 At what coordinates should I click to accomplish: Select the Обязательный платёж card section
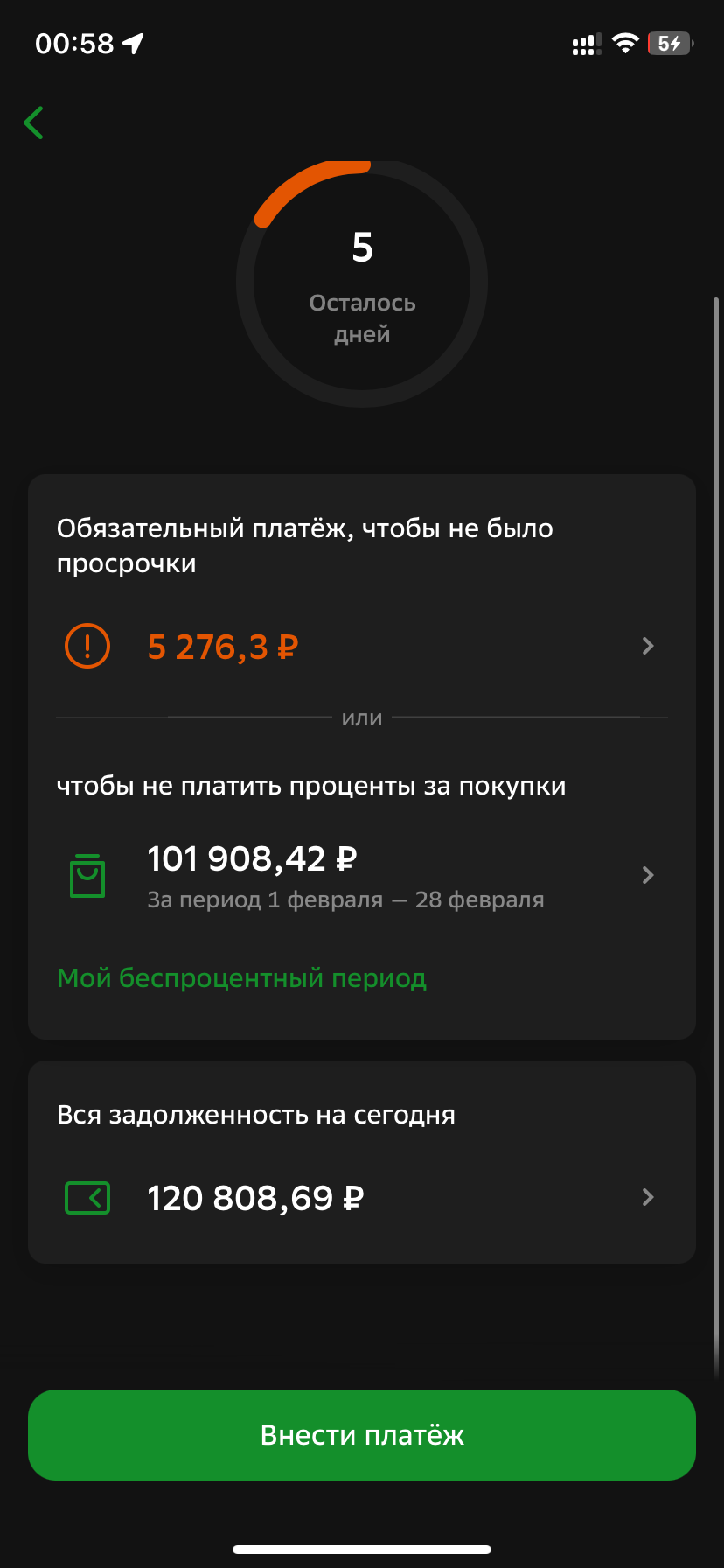coord(304,544)
